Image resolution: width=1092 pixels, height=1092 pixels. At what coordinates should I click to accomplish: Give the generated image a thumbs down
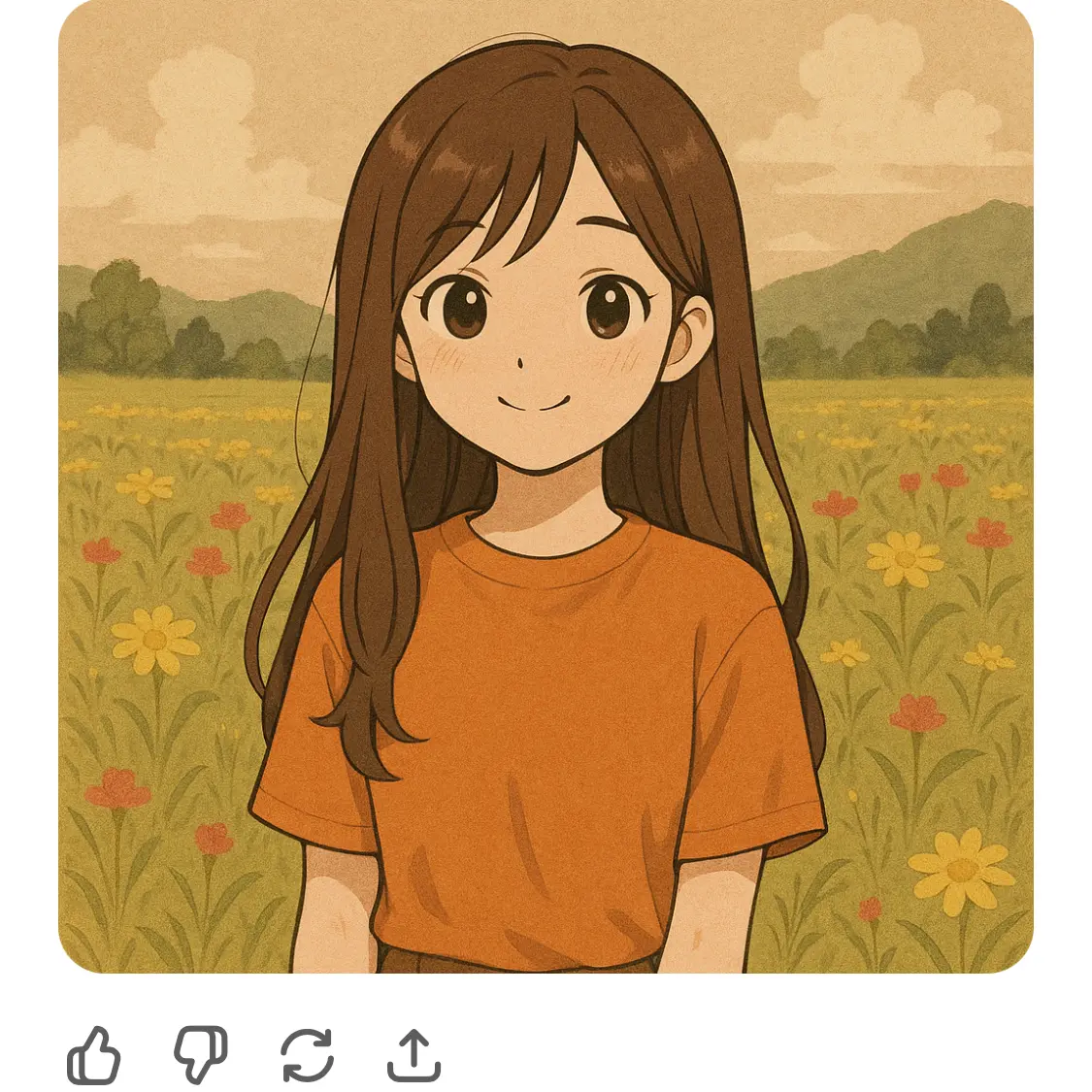201,1055
